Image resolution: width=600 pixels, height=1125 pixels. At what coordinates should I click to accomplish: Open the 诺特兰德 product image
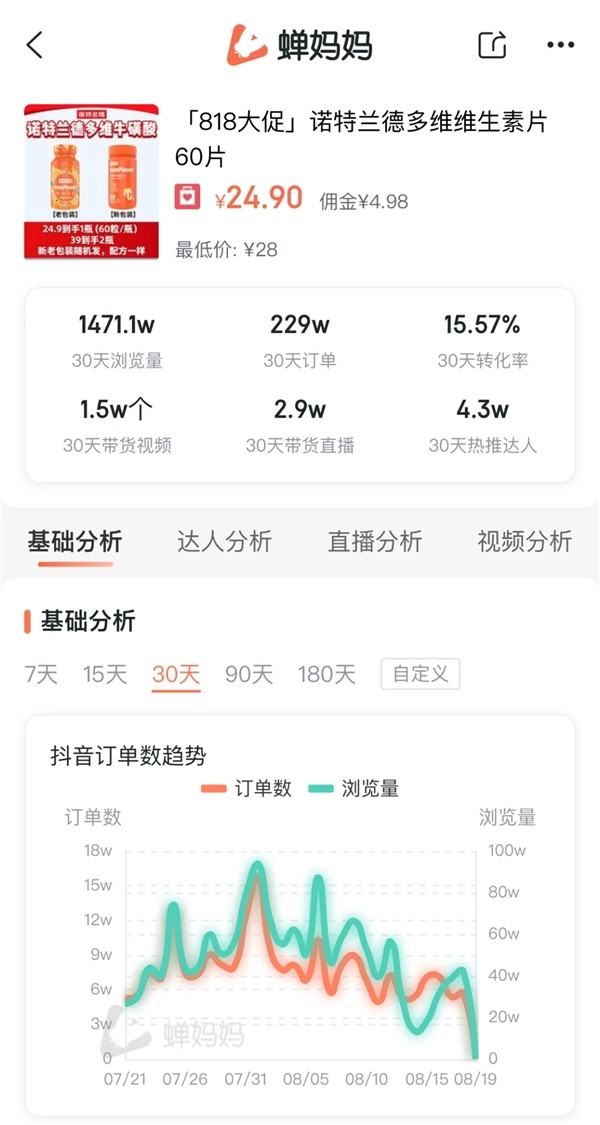coord(91,182)
